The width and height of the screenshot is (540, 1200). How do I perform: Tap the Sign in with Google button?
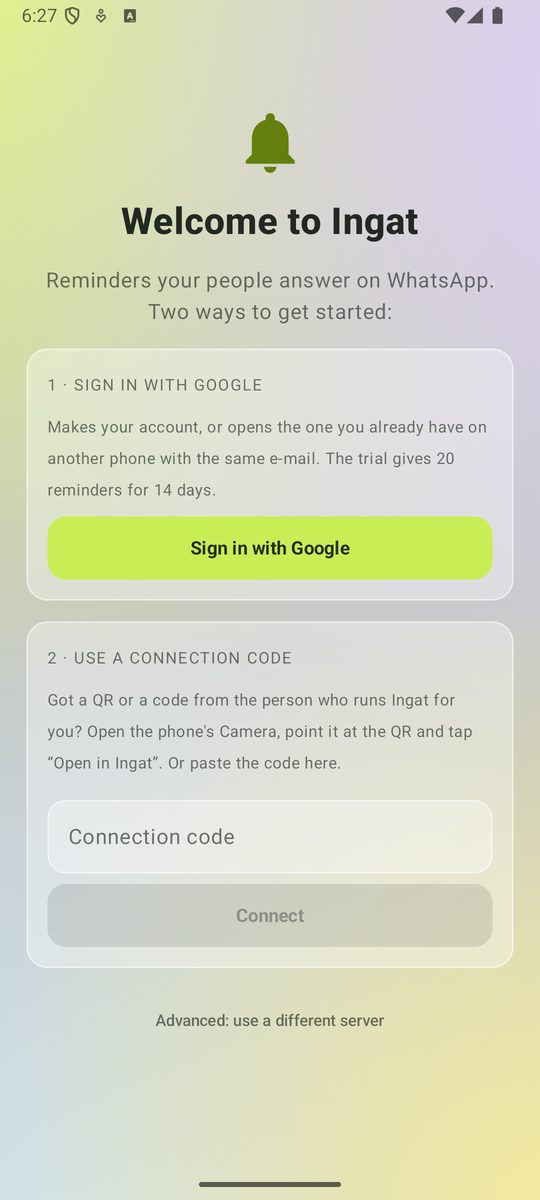click(x=270, y=548)
